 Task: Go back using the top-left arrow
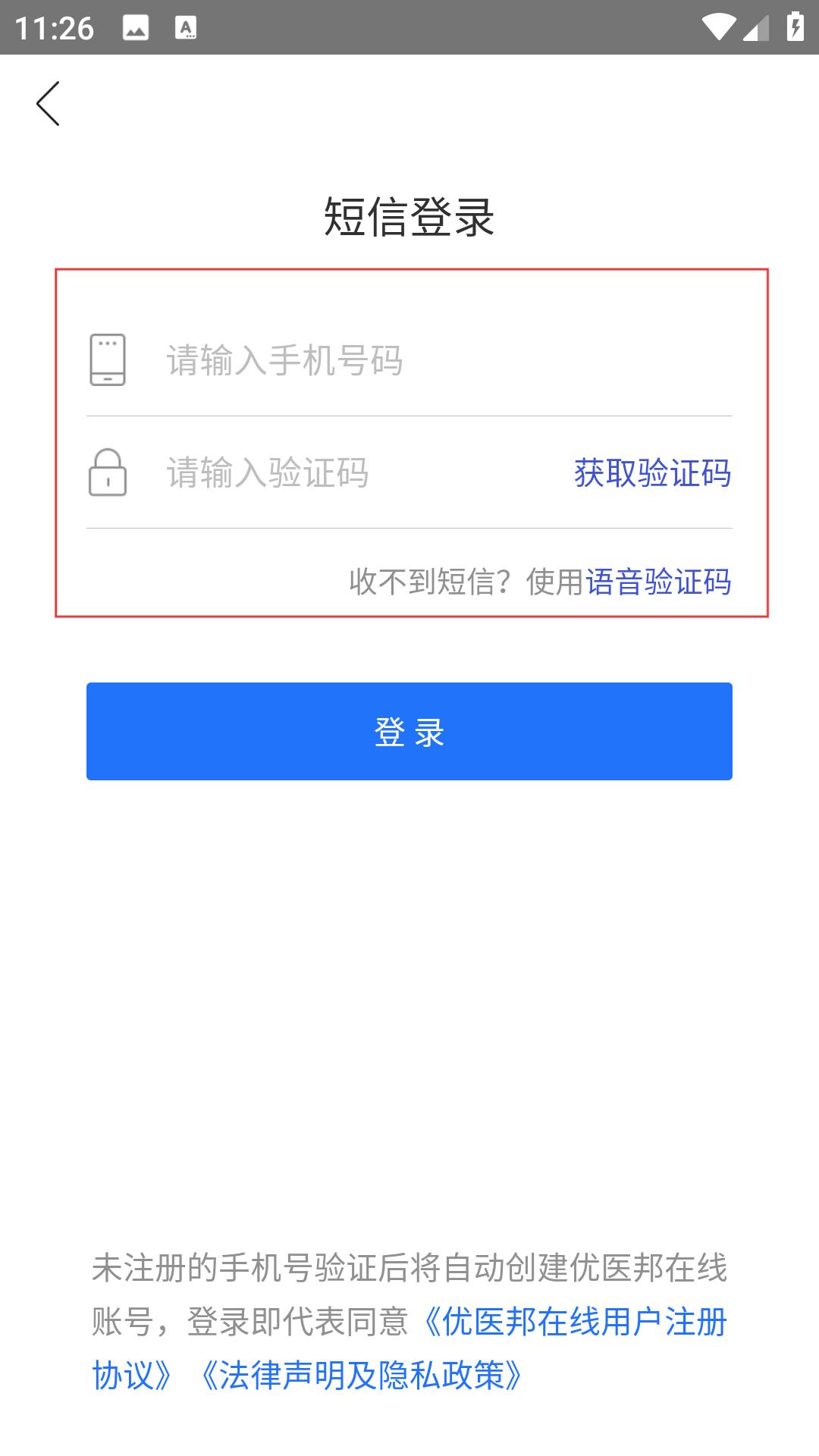[x=48, y=103]
